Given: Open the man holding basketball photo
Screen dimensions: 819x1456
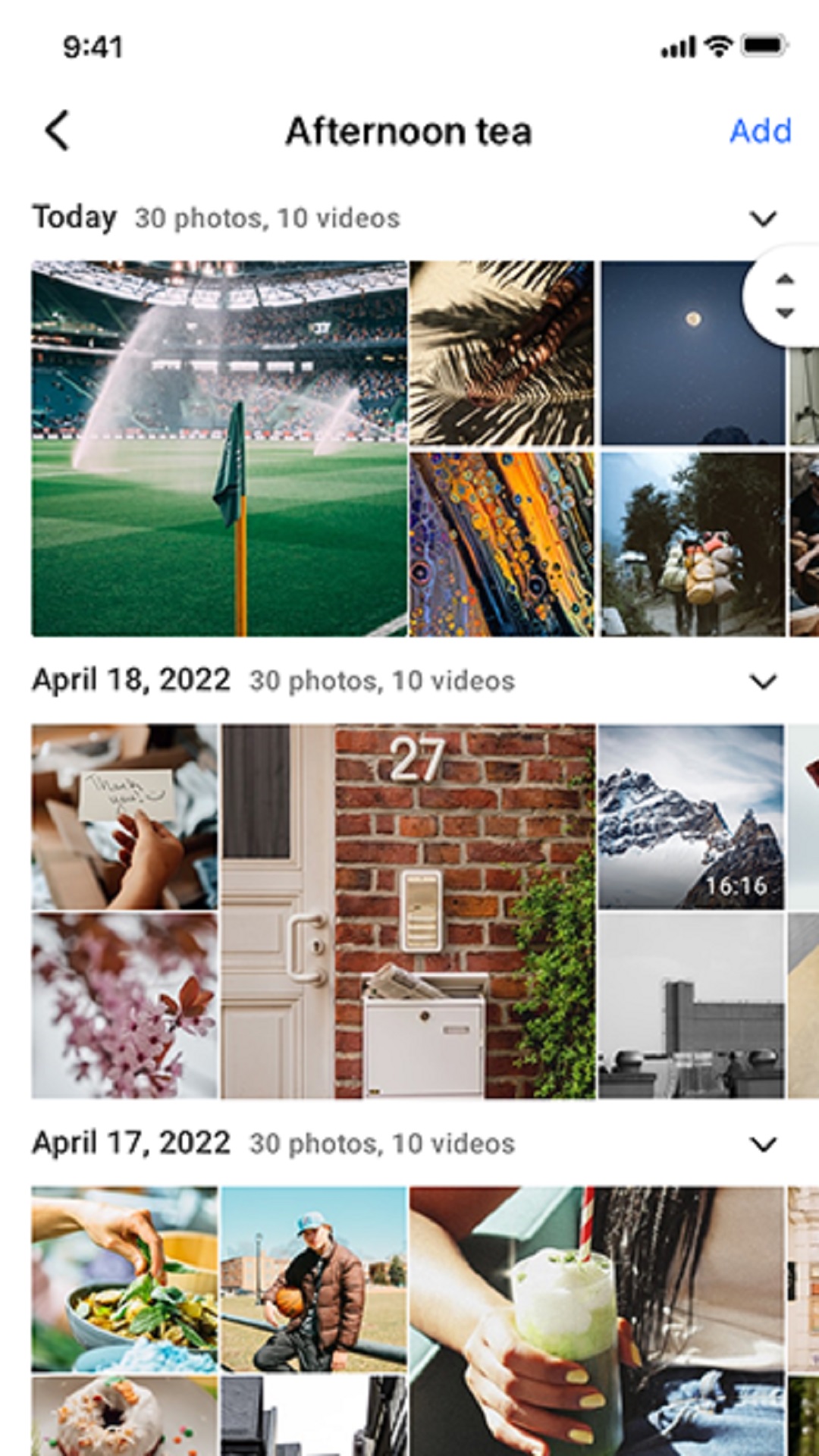Looking at the screenshot, I should pos(313,1279).
